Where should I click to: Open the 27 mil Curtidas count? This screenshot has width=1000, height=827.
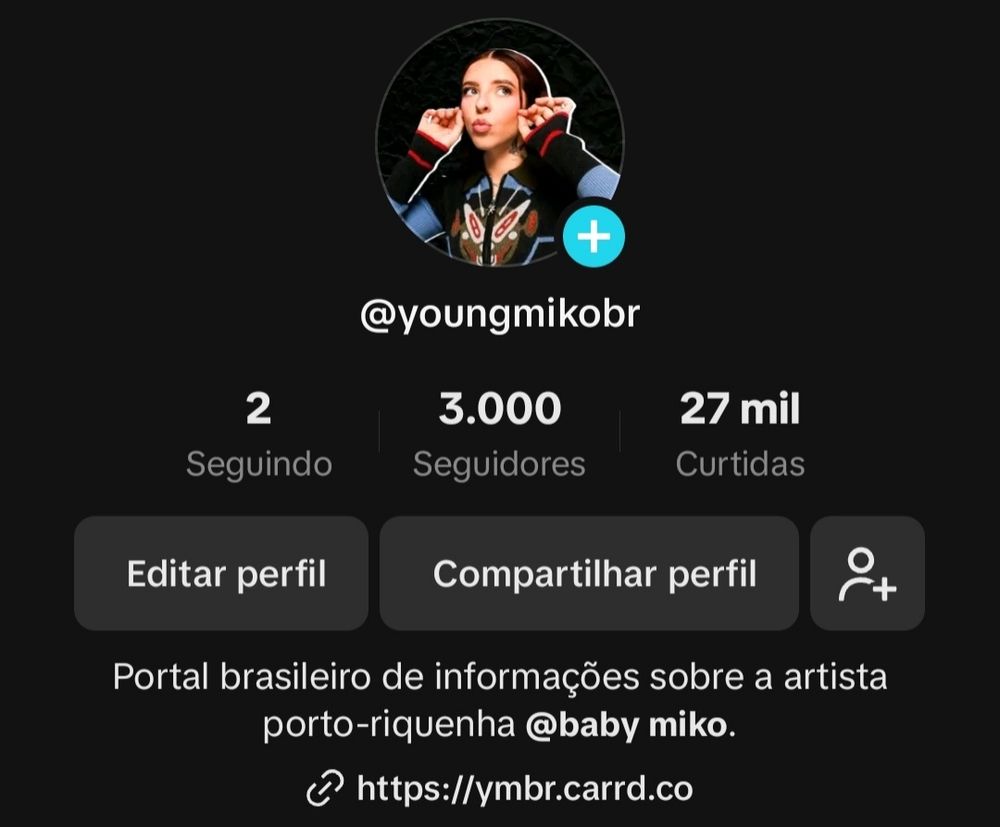click(x=740, y=435)
